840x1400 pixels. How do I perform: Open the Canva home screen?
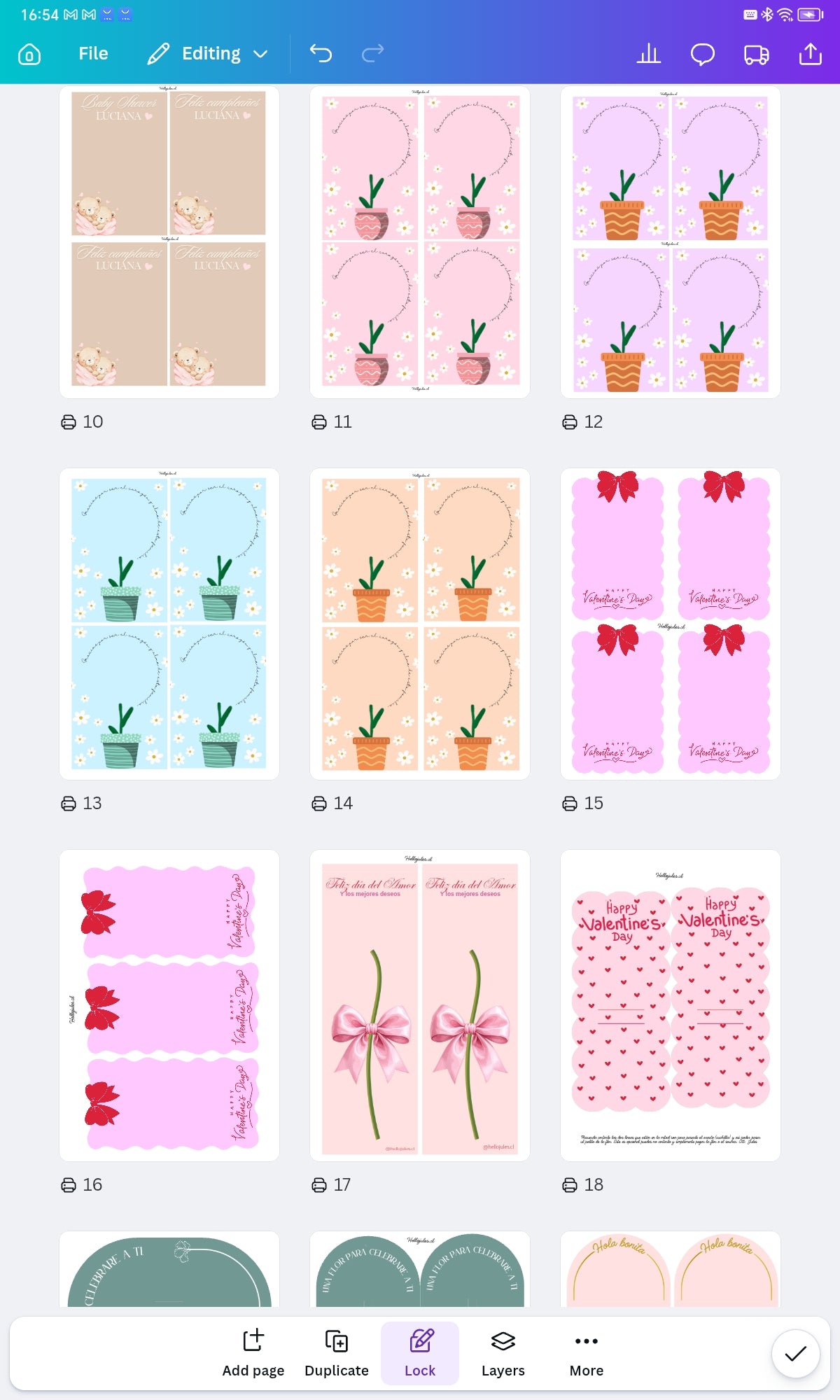[29, 53]
